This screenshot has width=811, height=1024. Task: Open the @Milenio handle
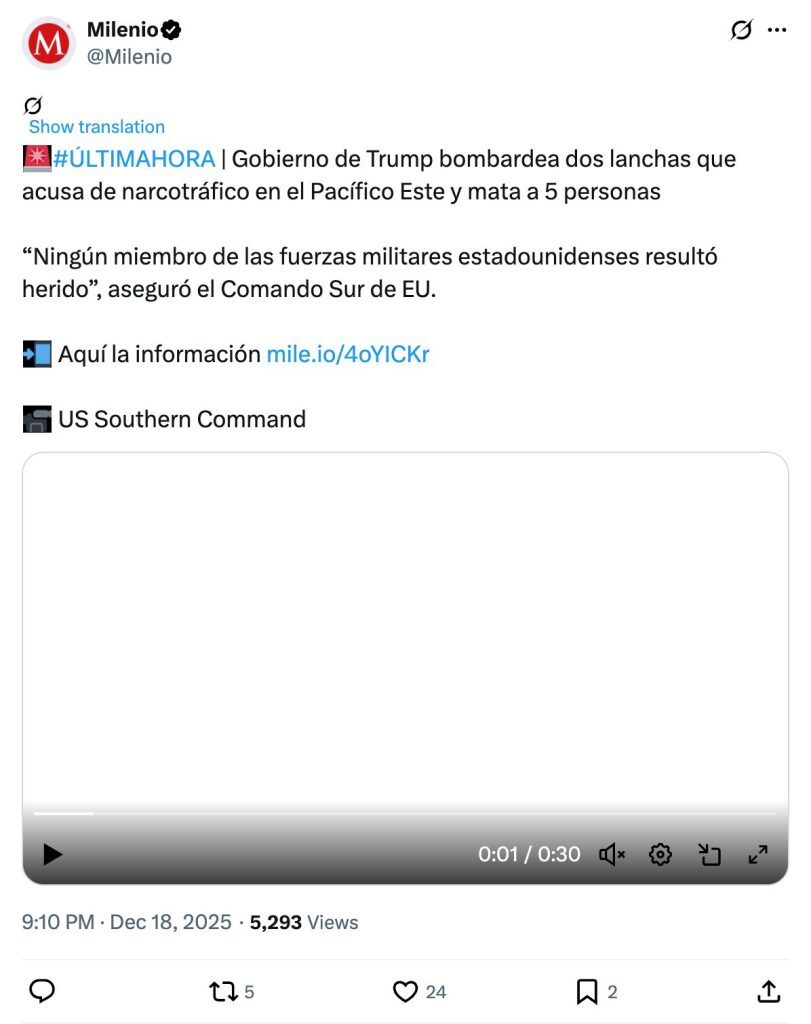pyautogui.click(x=129, y=57)
